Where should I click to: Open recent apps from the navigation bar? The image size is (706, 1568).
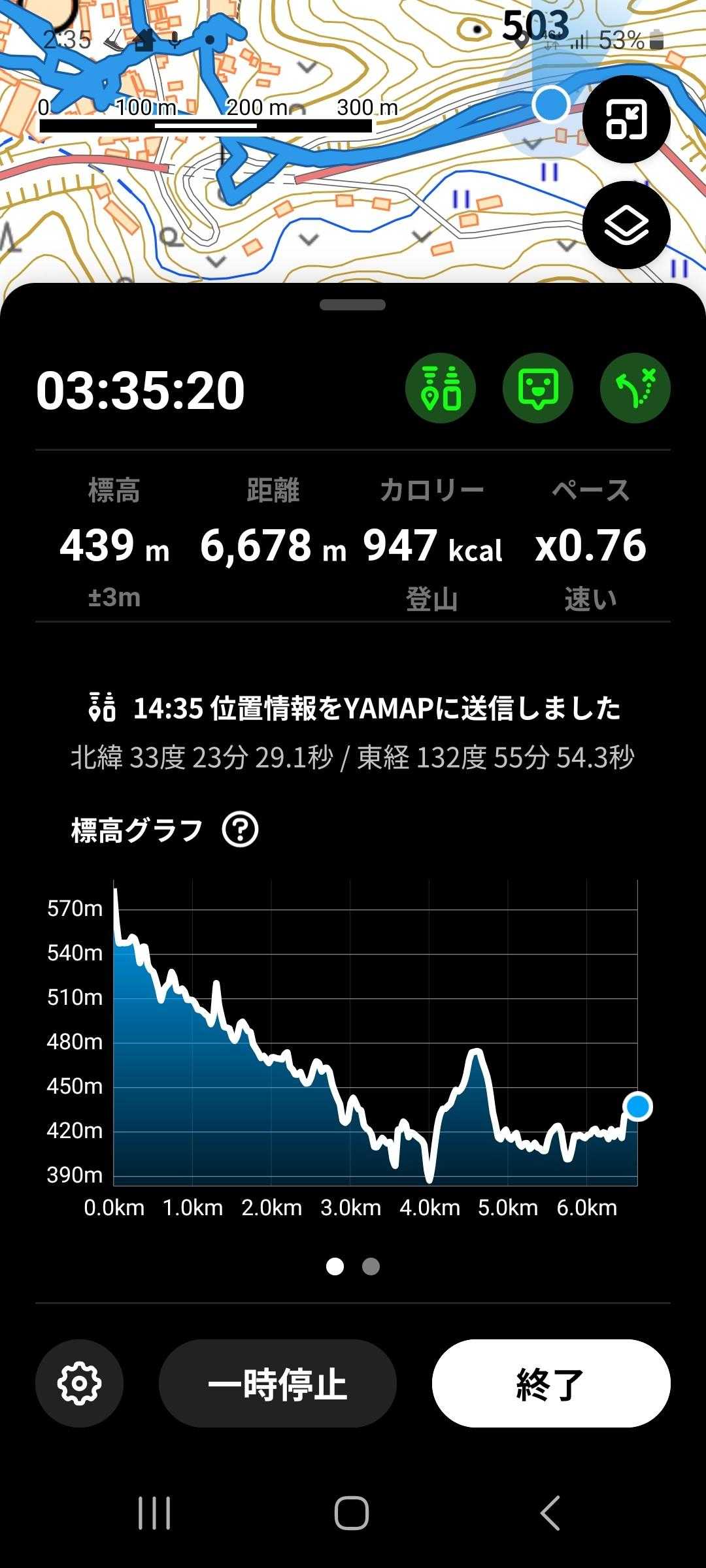[x=154, y=1512]
